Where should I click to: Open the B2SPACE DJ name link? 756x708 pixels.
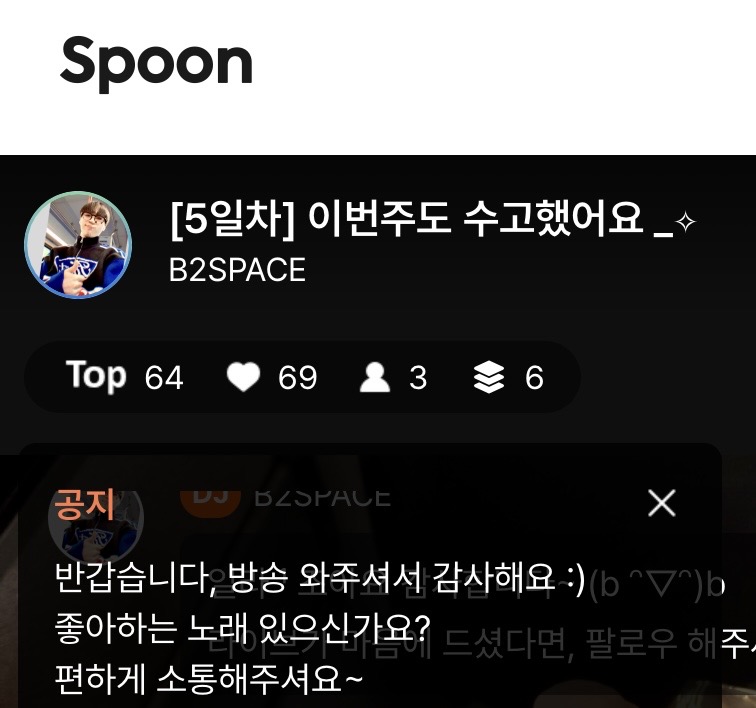[x=237, y=270]
